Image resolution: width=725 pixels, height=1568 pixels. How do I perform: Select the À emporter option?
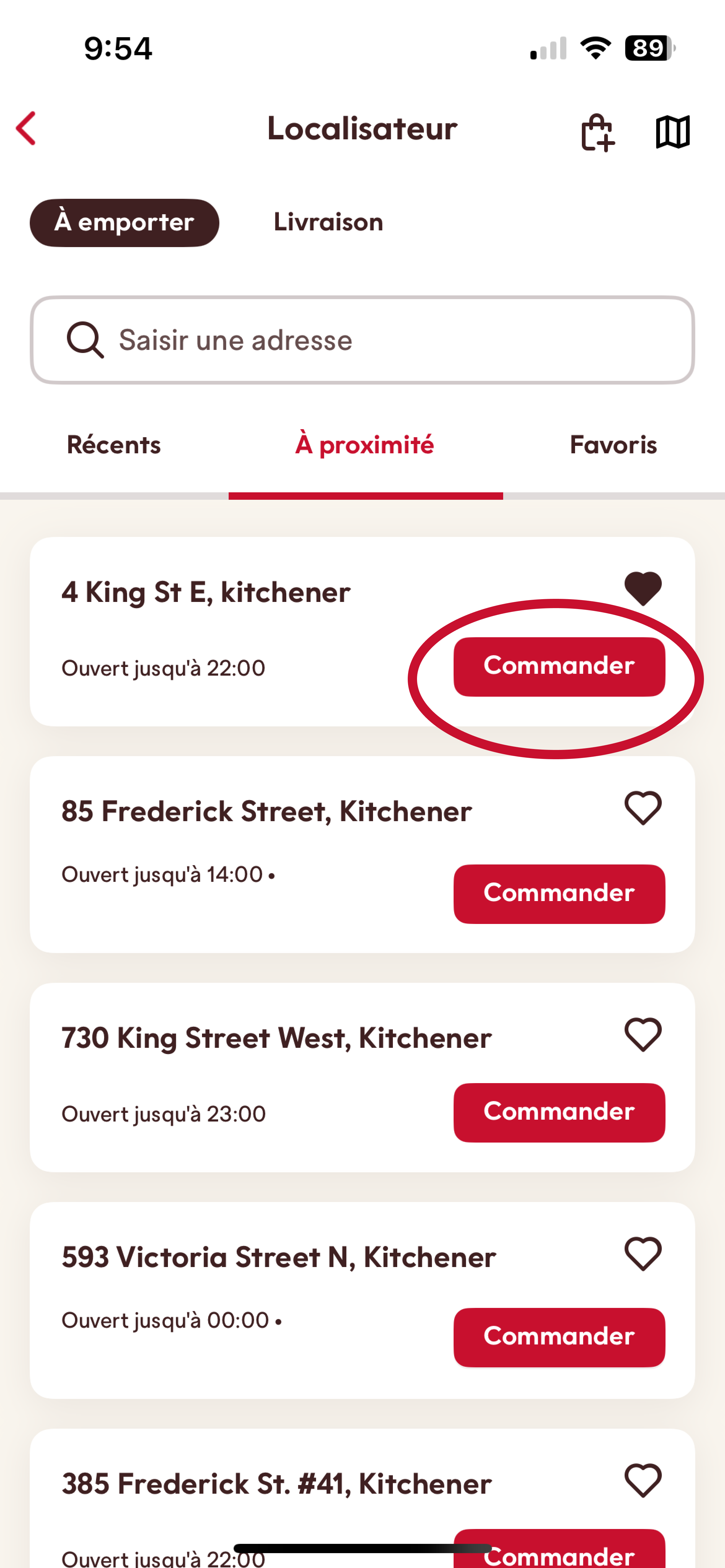tap(124, 222)
